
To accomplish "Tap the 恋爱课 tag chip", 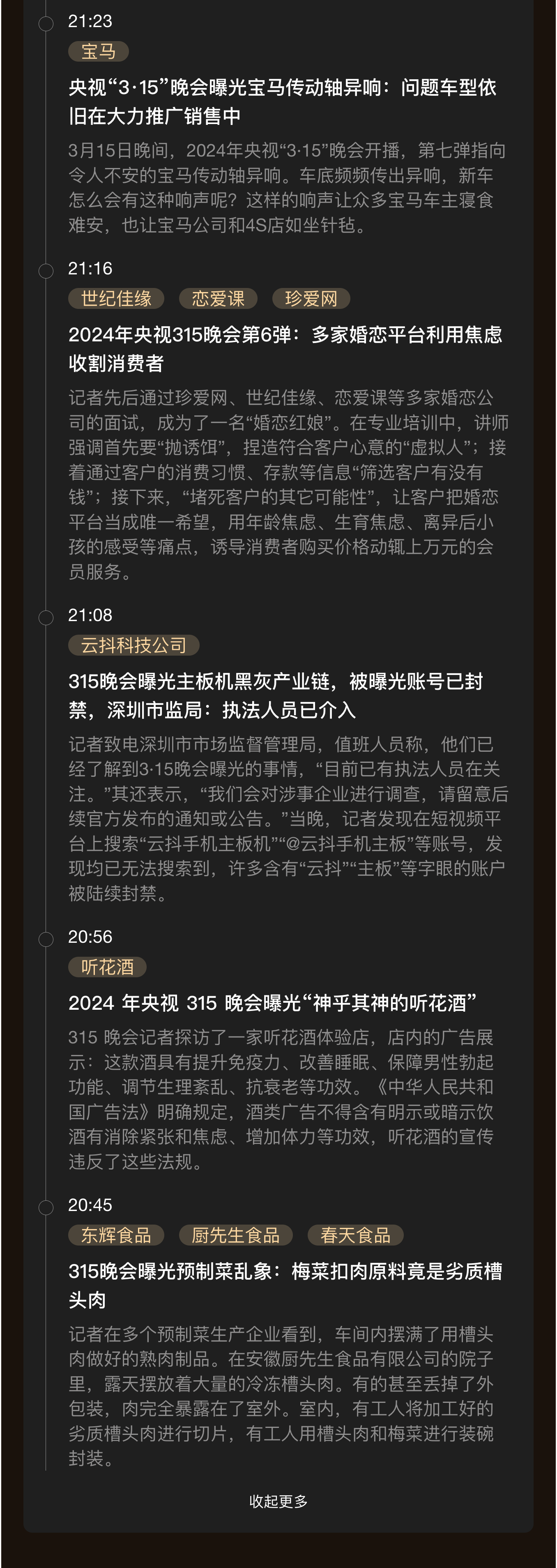I will point(218,299).
